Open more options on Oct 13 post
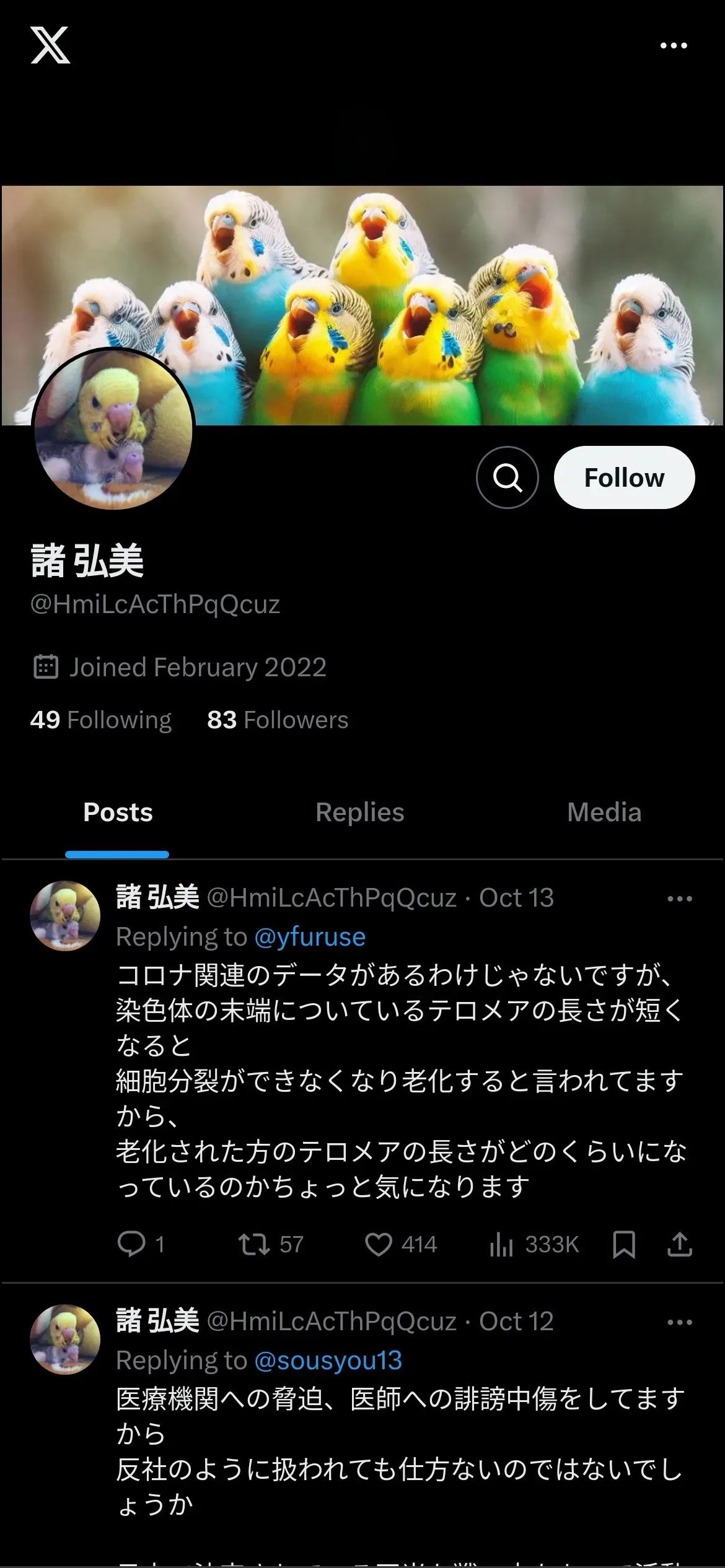 [x=680, y=899]
